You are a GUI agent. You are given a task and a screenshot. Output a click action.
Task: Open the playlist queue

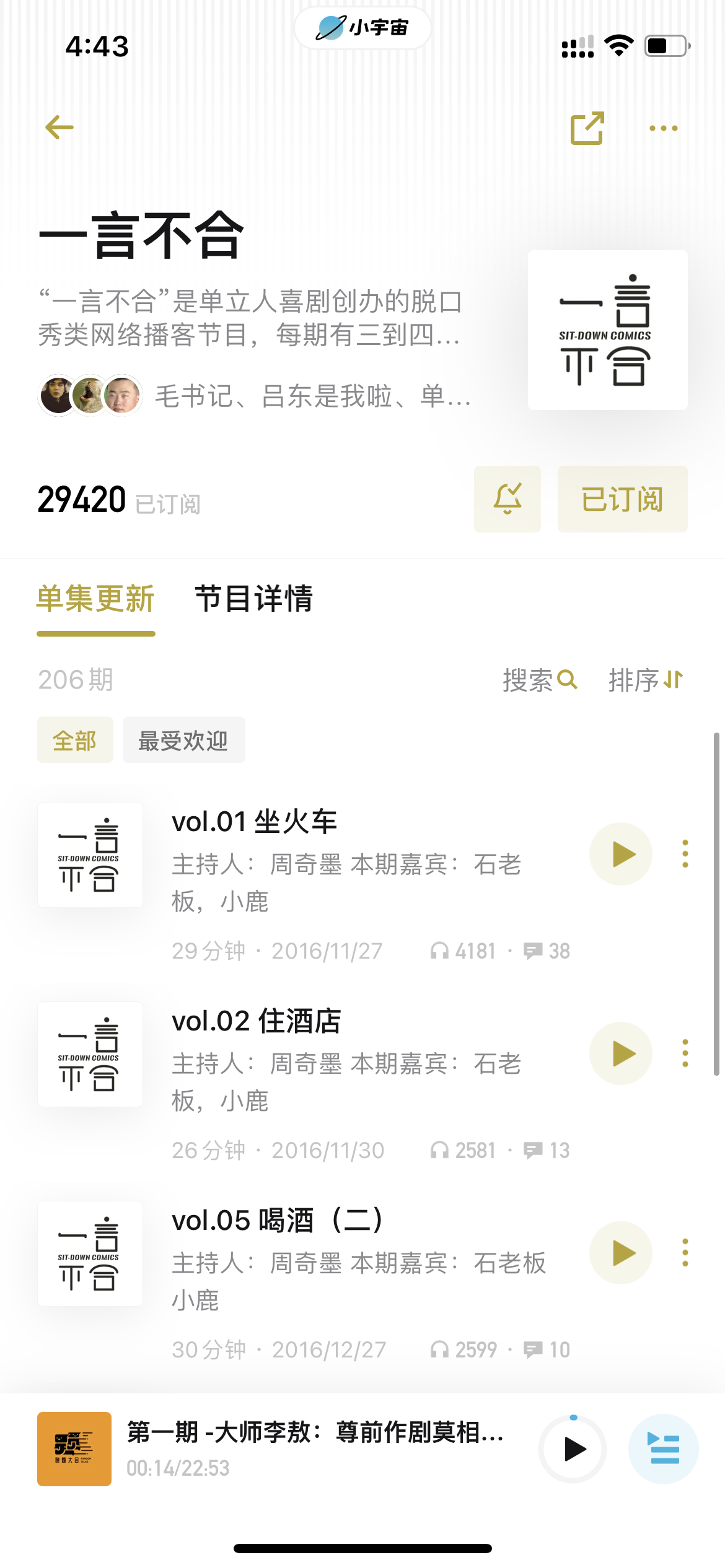coord(663,1449)
